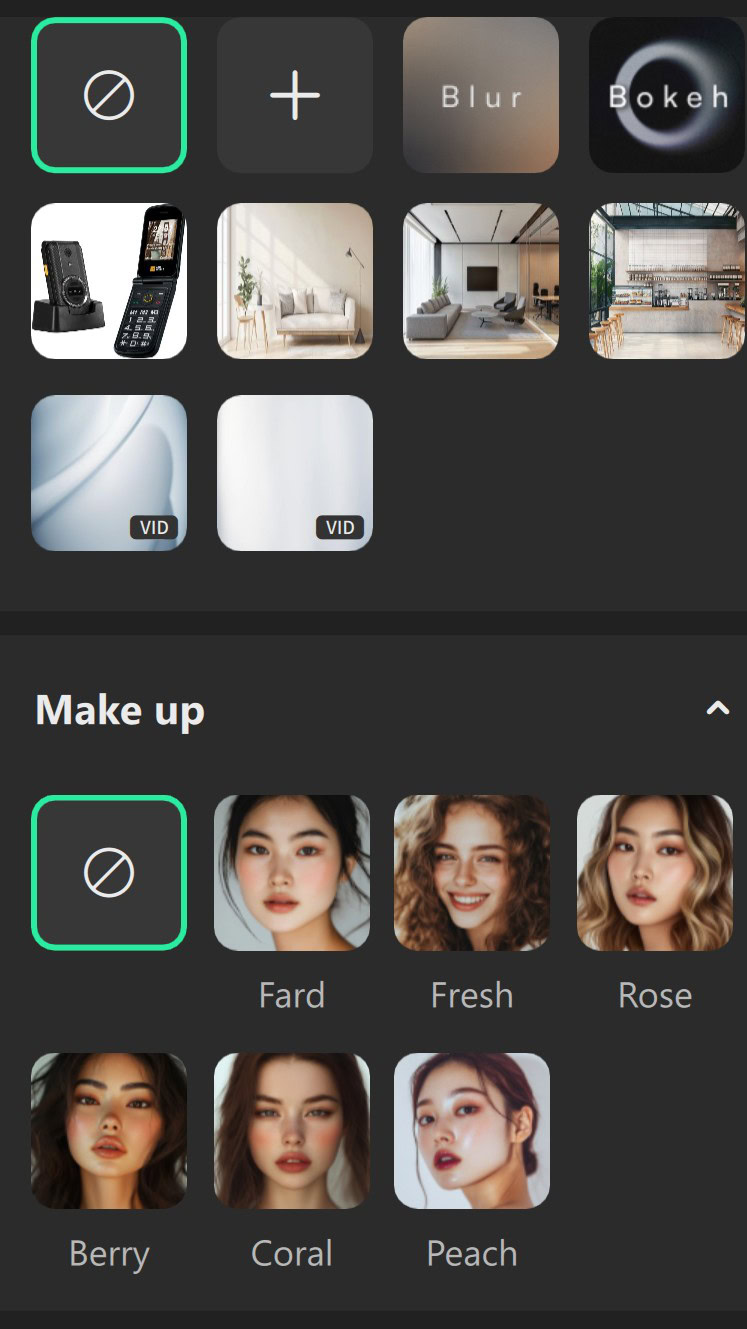Collapse the Make up section
Screen dimensions: 747x1329
click(717, 709)
